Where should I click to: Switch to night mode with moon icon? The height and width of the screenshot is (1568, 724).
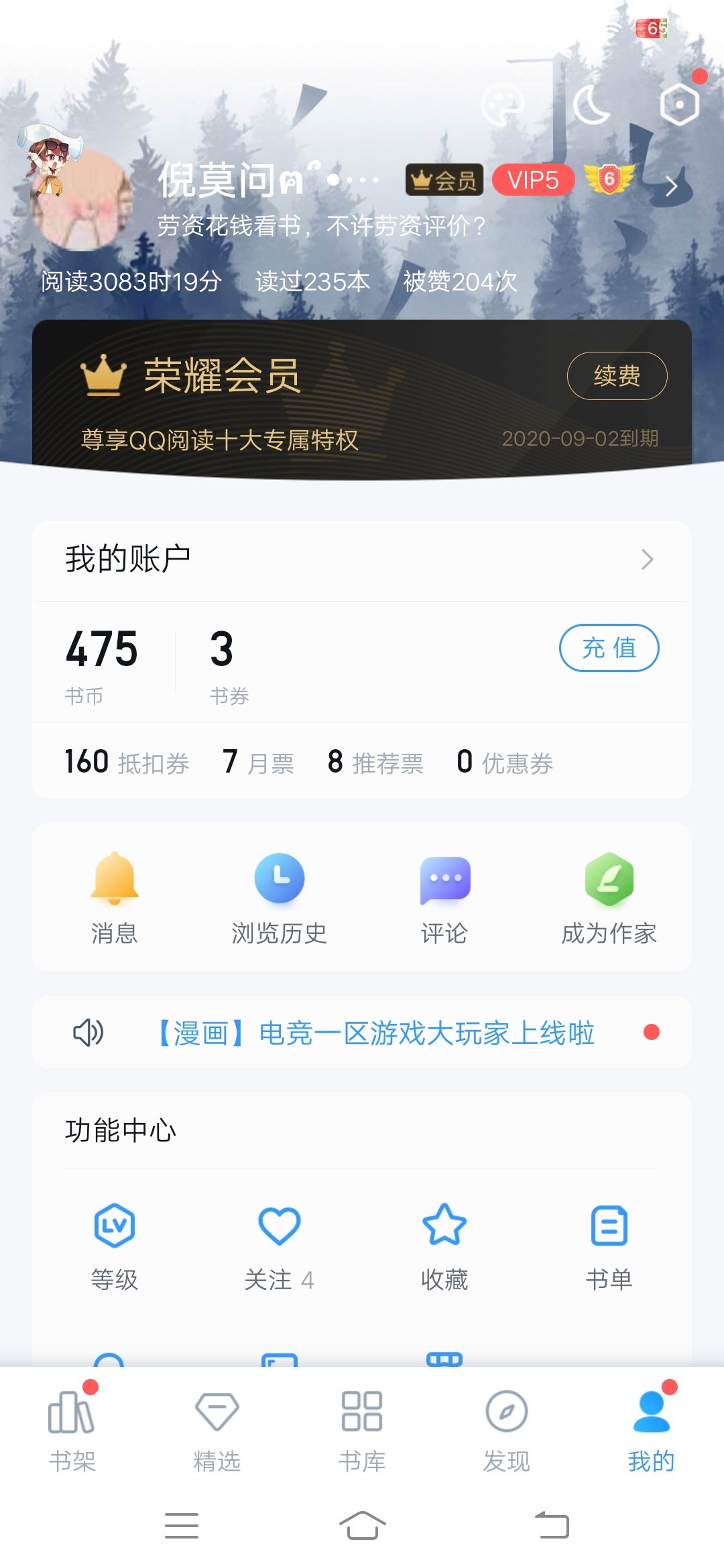[591, 105]
